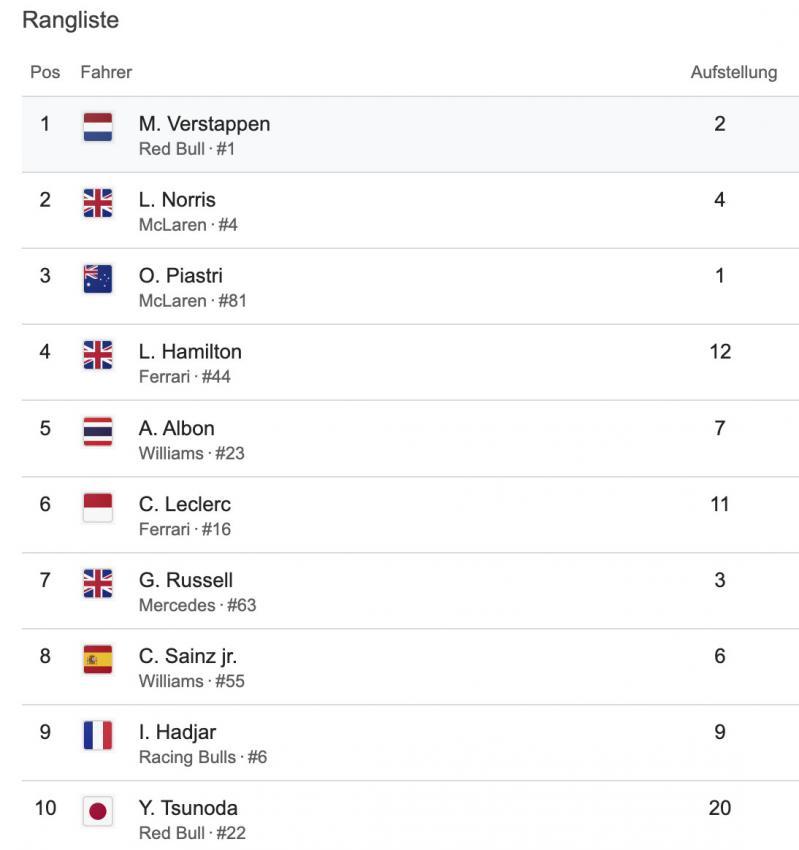Show details for C. Leclerc
Screen dimensions: 799x850
[x=185, y=504]
